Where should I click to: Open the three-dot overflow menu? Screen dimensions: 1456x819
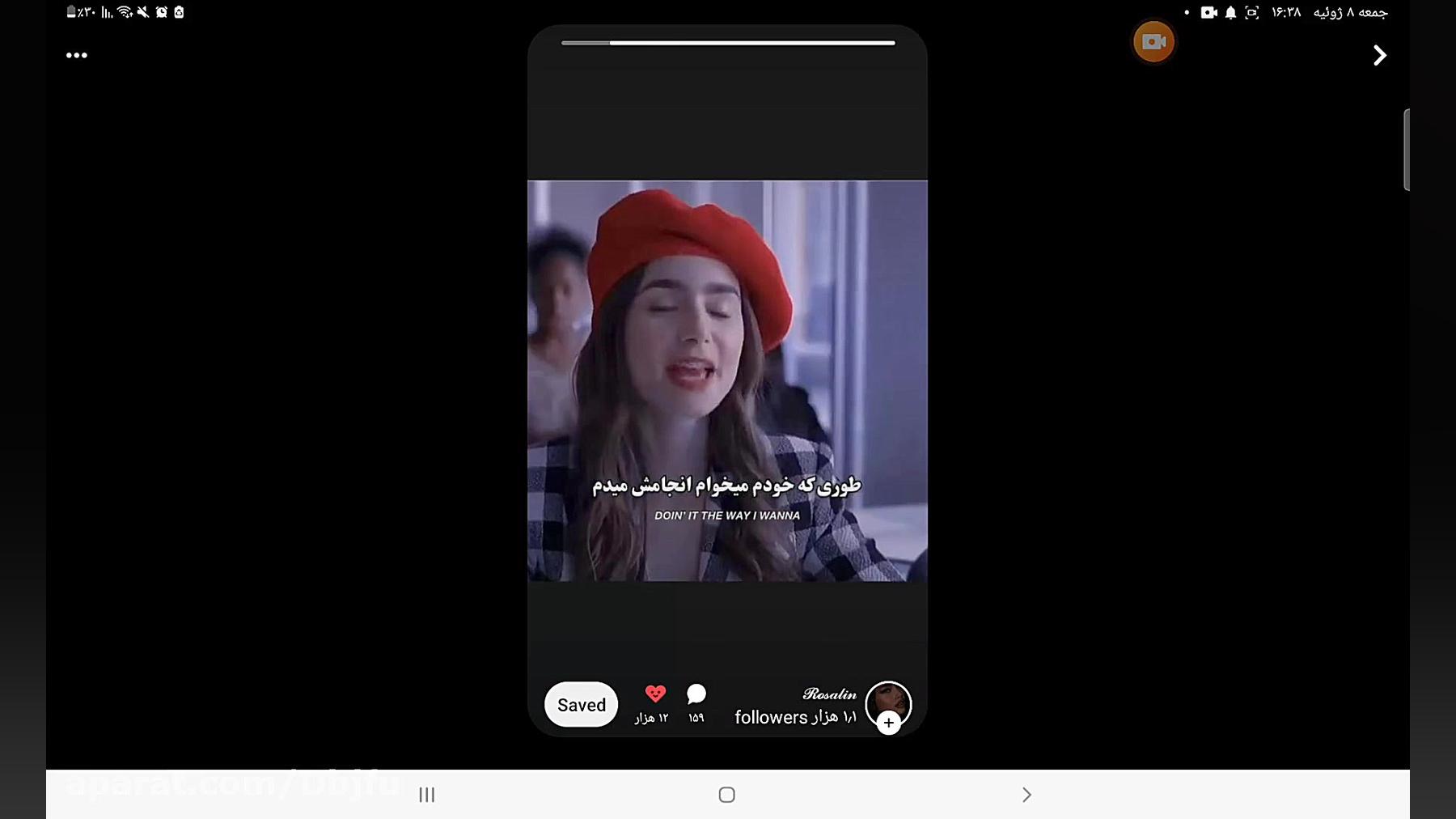tap(77, 56)
